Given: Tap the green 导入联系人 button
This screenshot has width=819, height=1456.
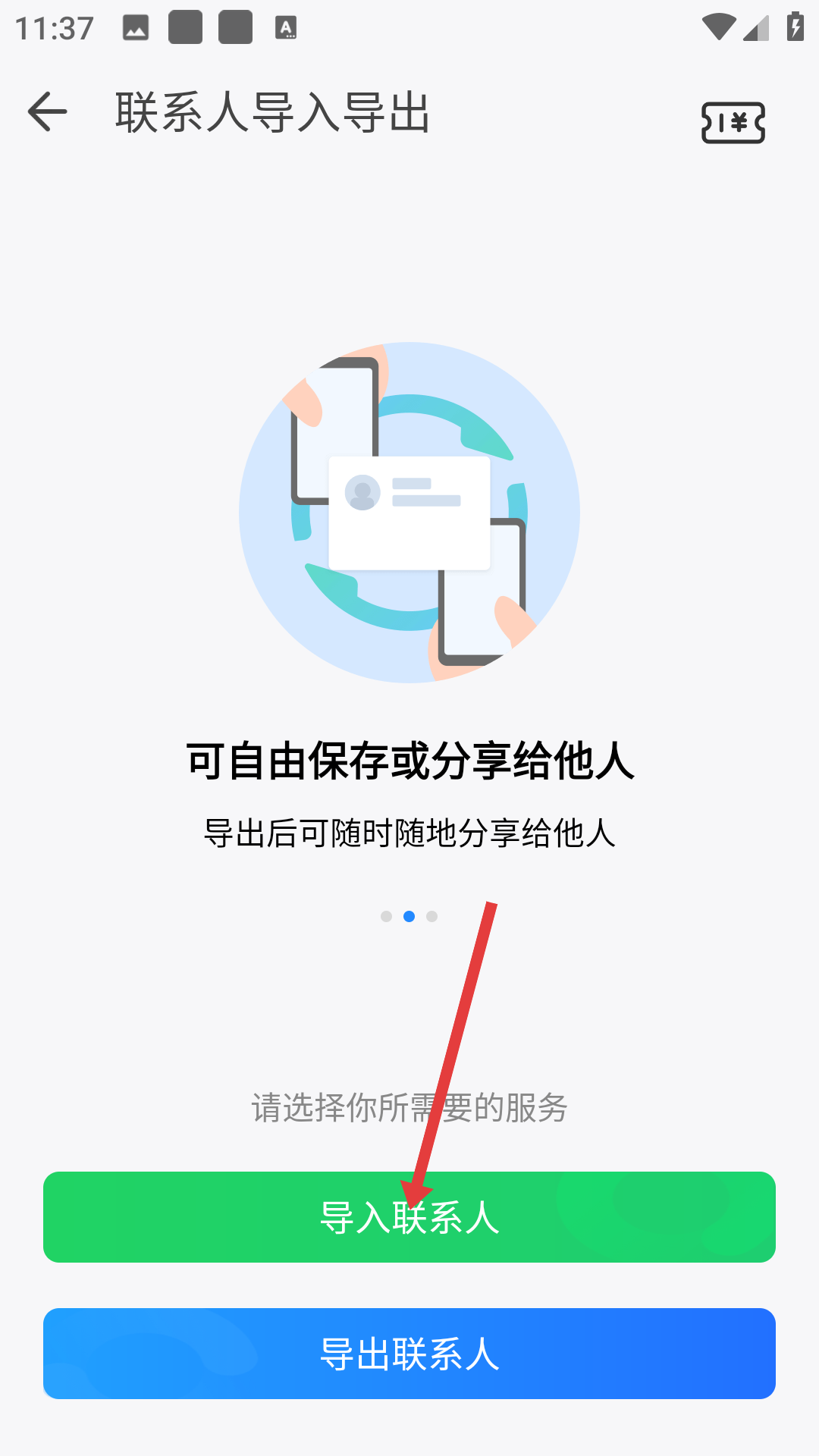Looking at the screenshot, I should (x=409, y=1217).
